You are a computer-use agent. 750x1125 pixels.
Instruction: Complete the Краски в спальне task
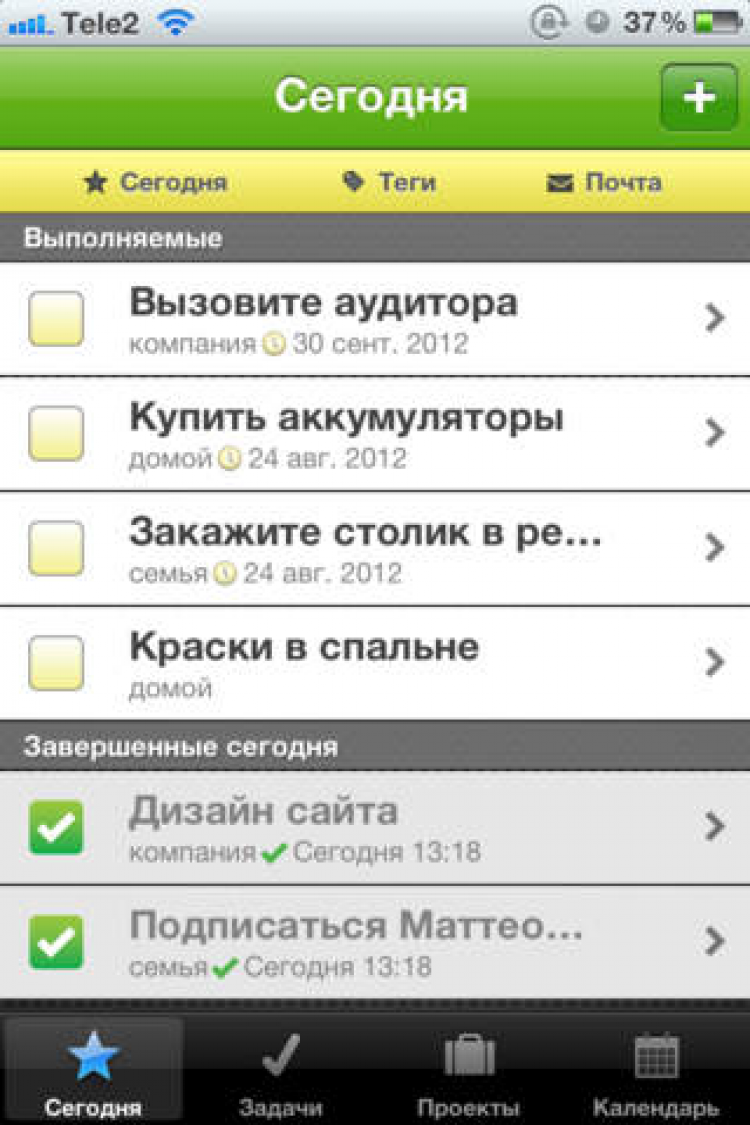pyautogui.click(x=56, y=662)
